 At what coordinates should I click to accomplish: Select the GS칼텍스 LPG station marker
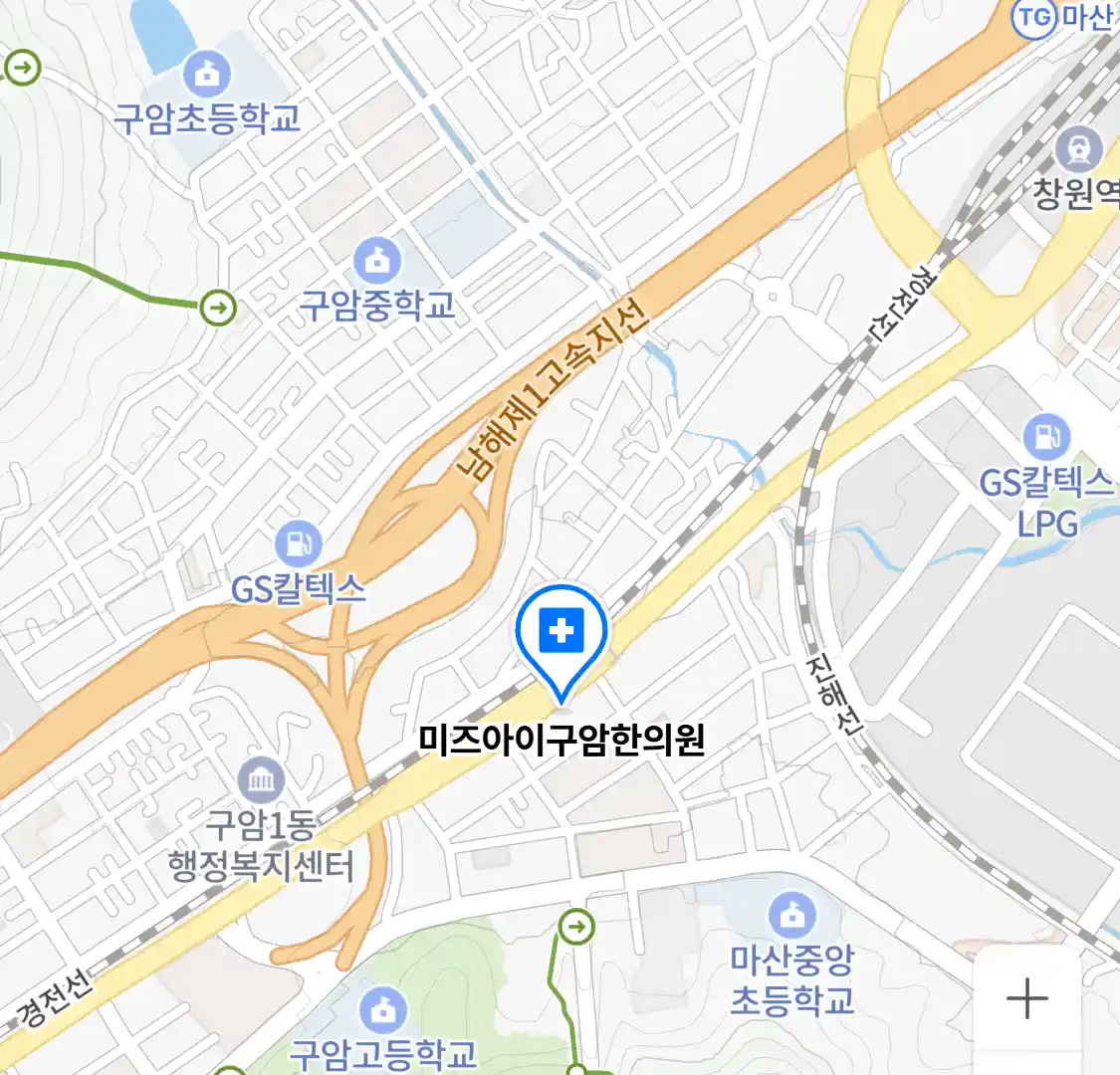(x=1045, y=437)
